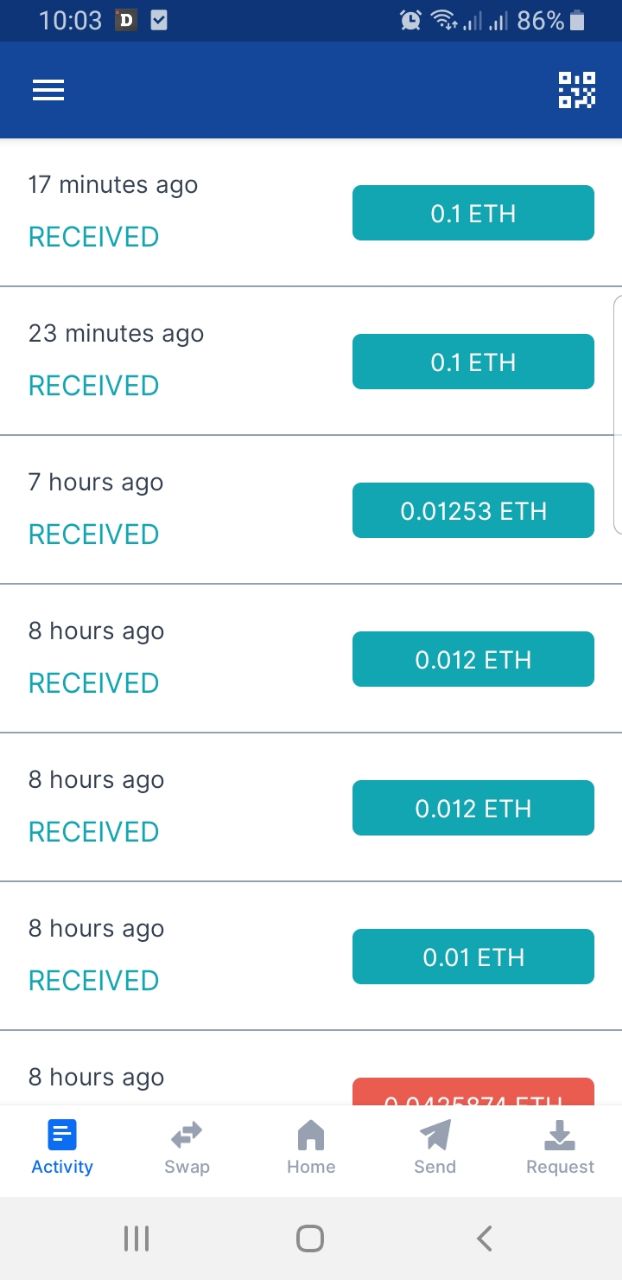Go to the Home tab
The image size is (622, 1280).
[311, 1148]
